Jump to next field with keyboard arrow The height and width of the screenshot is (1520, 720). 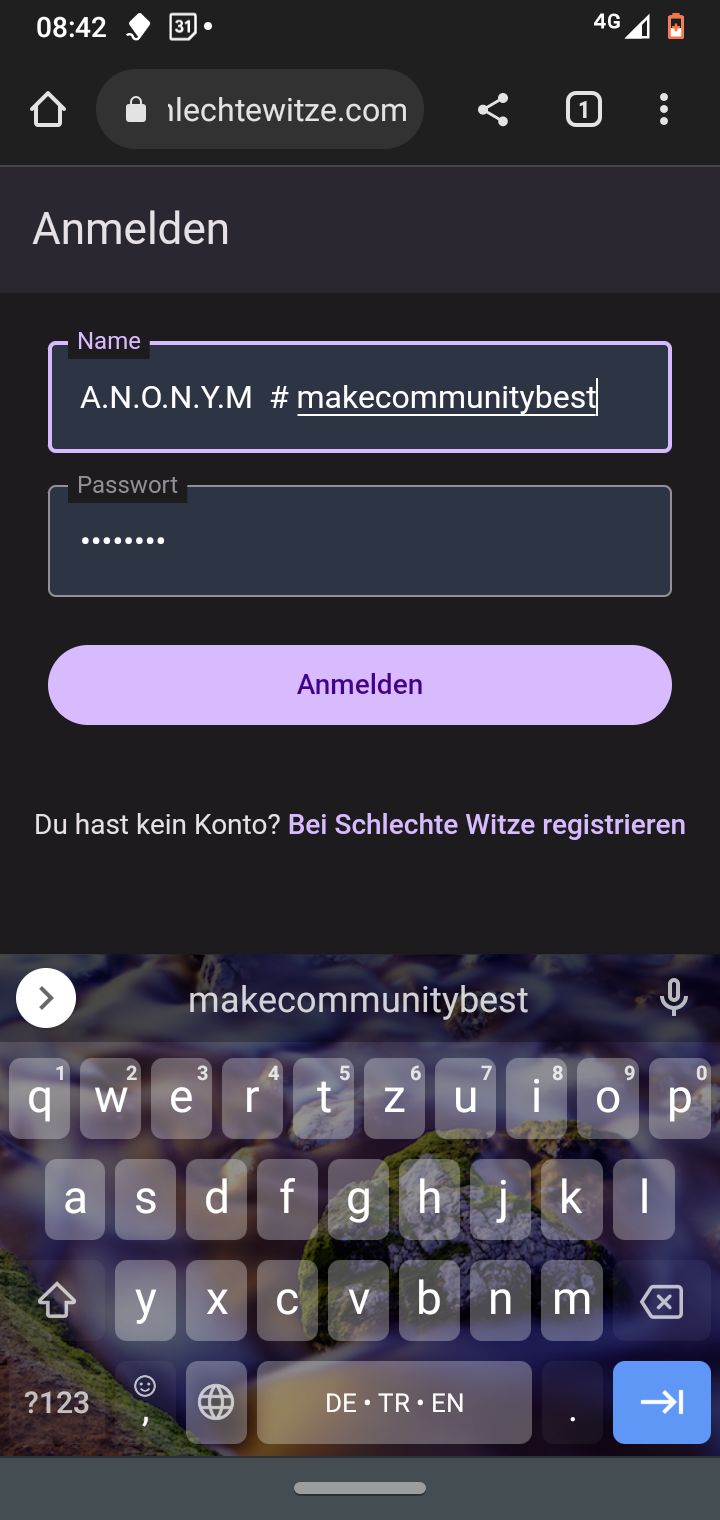pos(661,1402)
